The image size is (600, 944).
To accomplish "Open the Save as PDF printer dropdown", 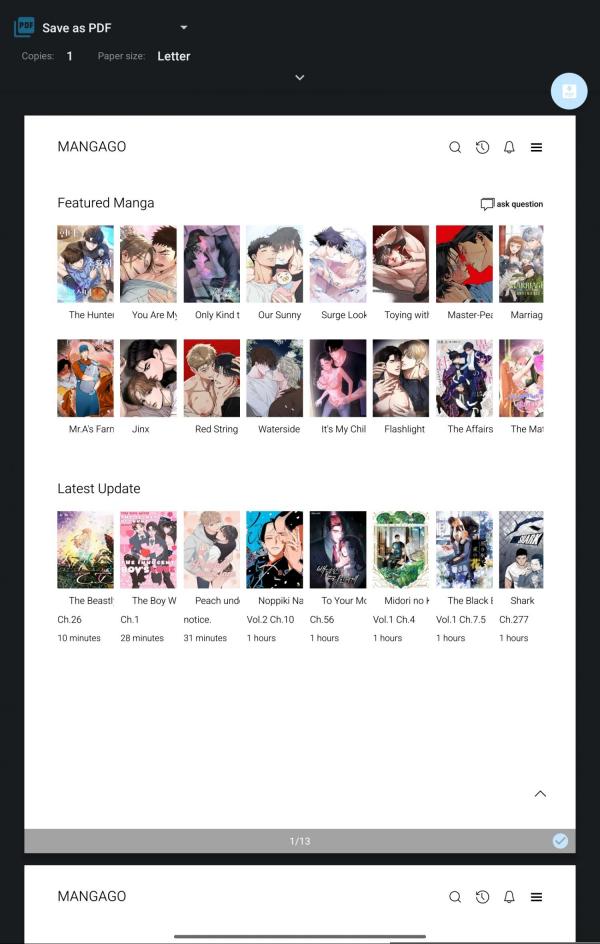I will [183, 28].
